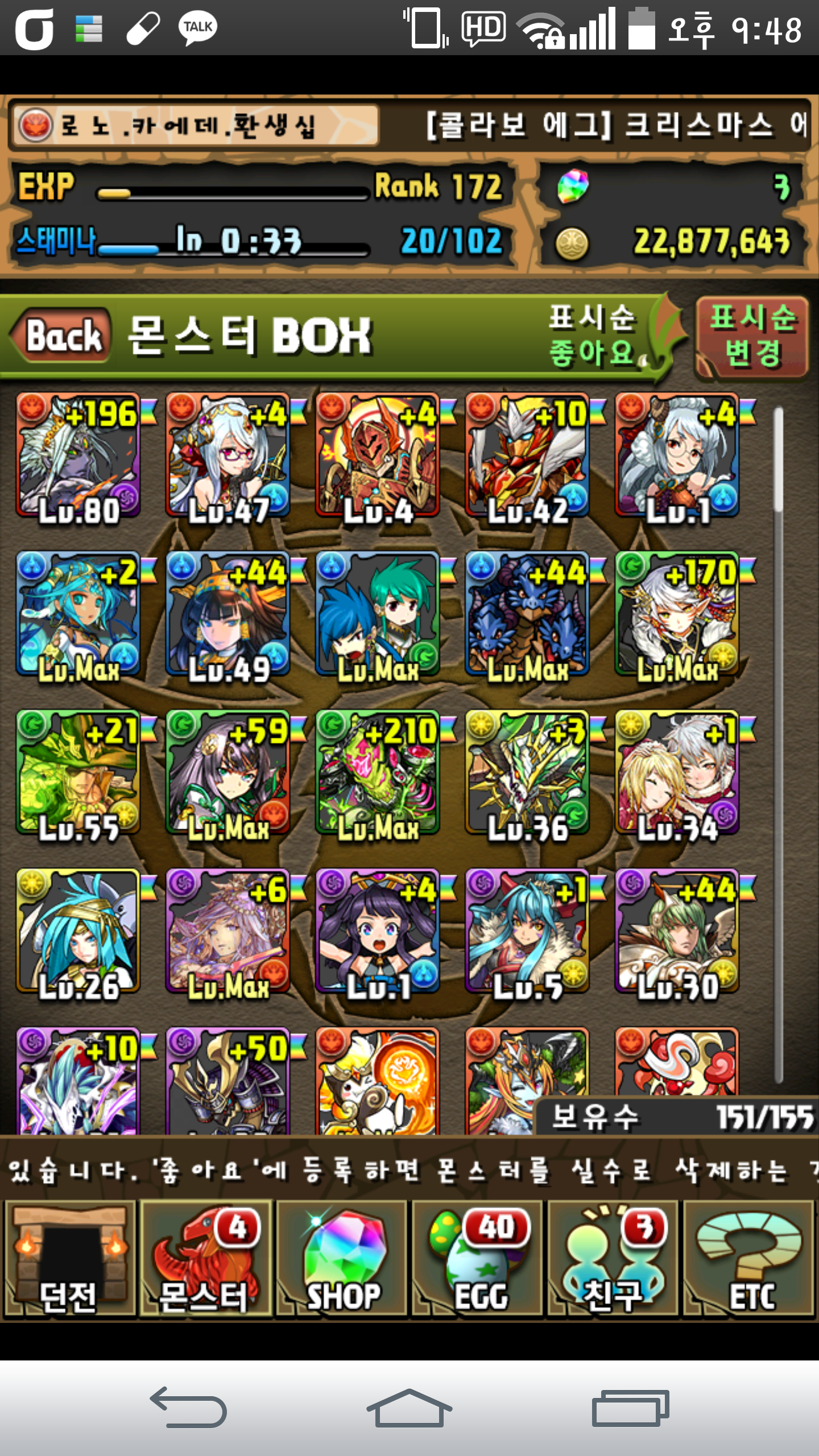Choose the Lv.26 light monster

pos(78,933)
